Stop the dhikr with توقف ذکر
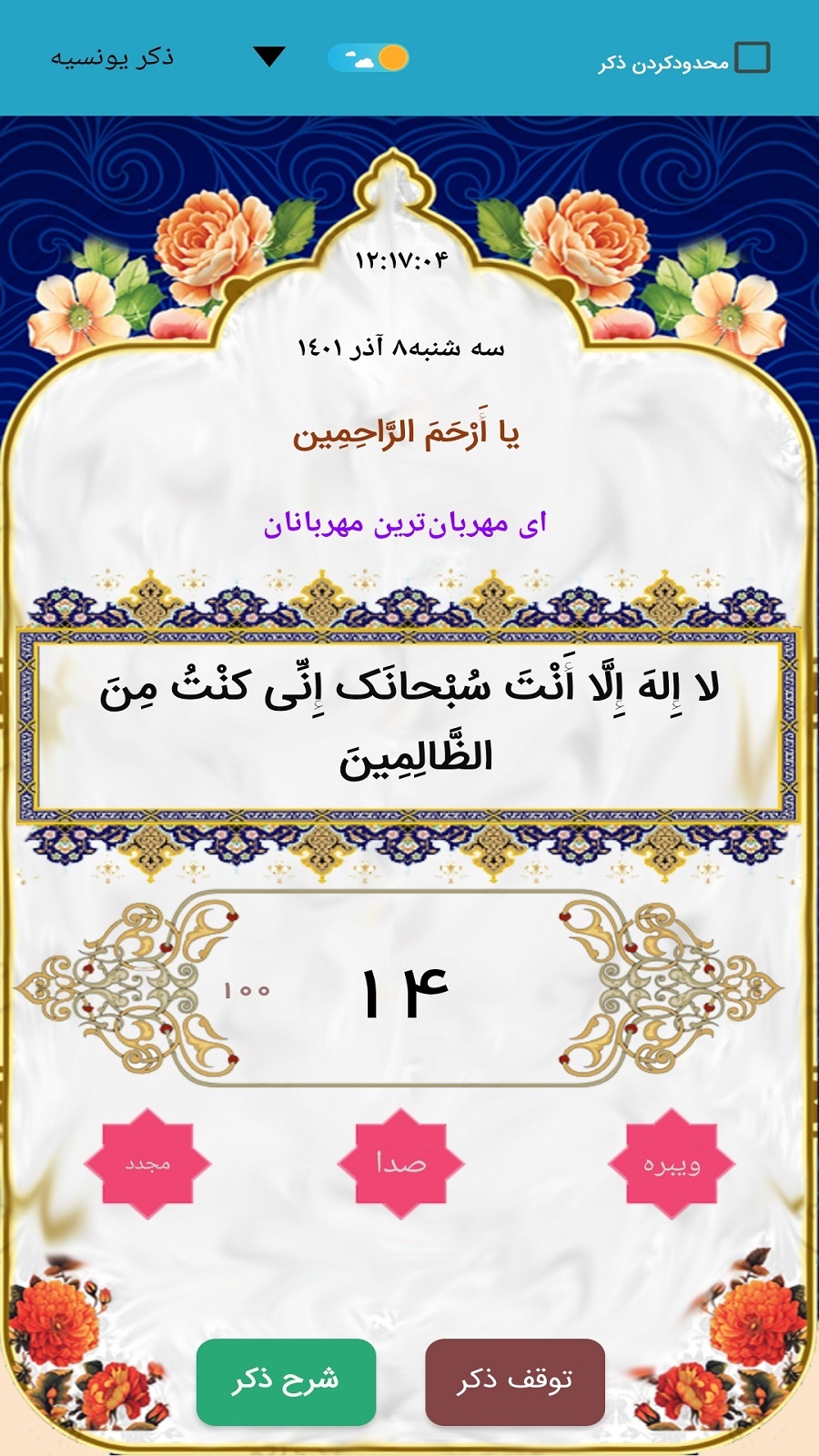Image resolution: width=819 pixels, height=1456 pixels. [515, 1381]
